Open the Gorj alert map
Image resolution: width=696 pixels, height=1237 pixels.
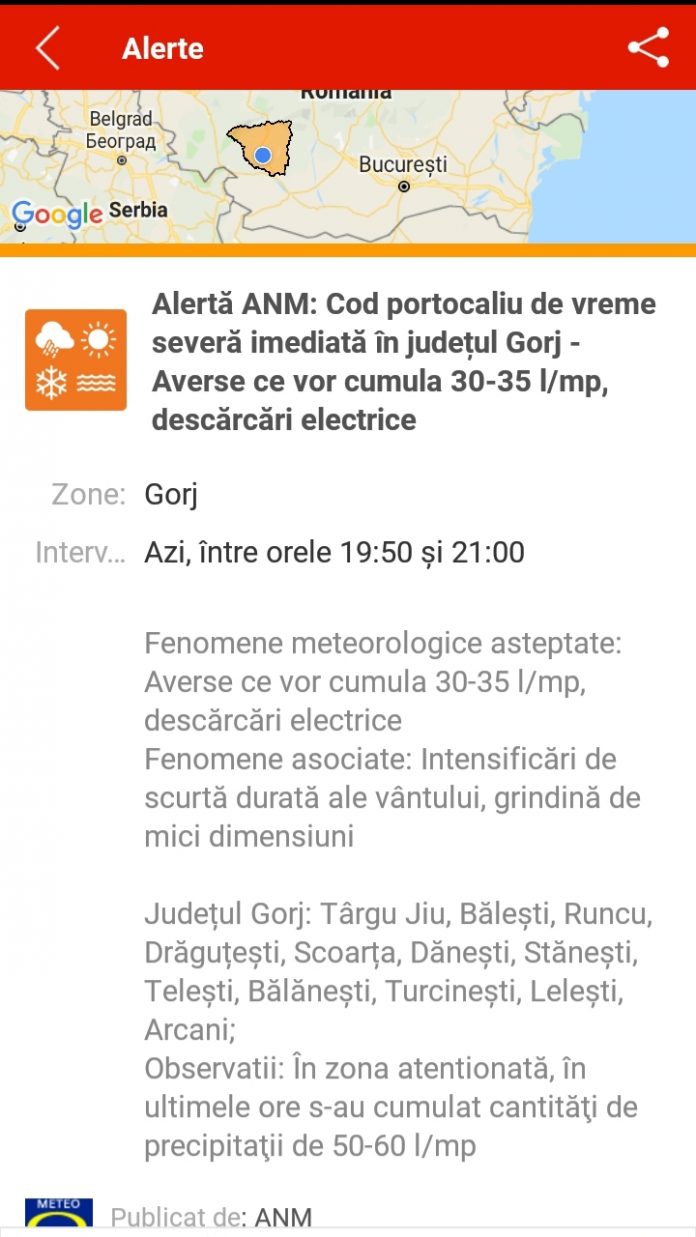pos(347,166)
